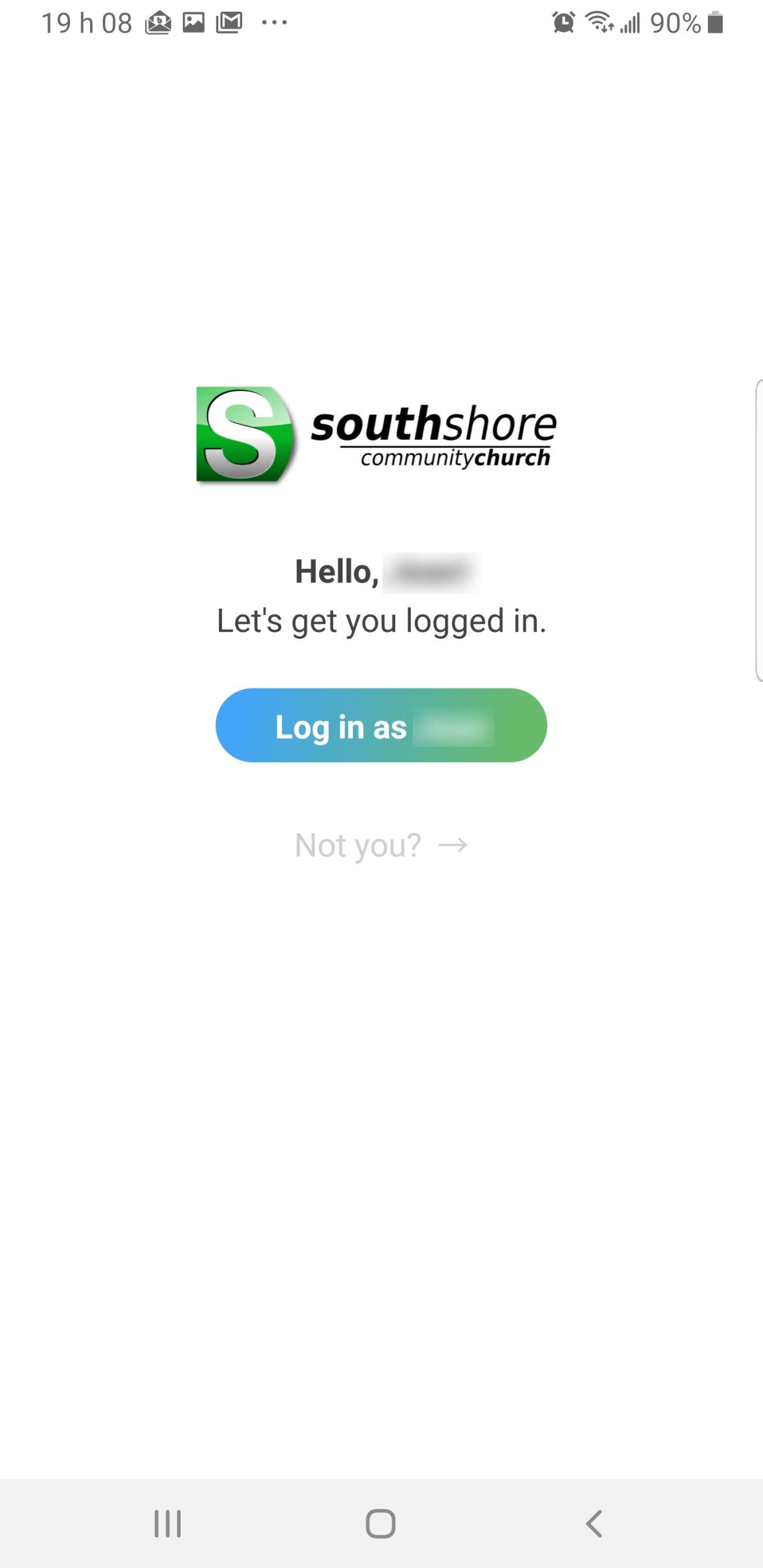
Task: Go back using the navigation bar
Action: point(593,1523)
